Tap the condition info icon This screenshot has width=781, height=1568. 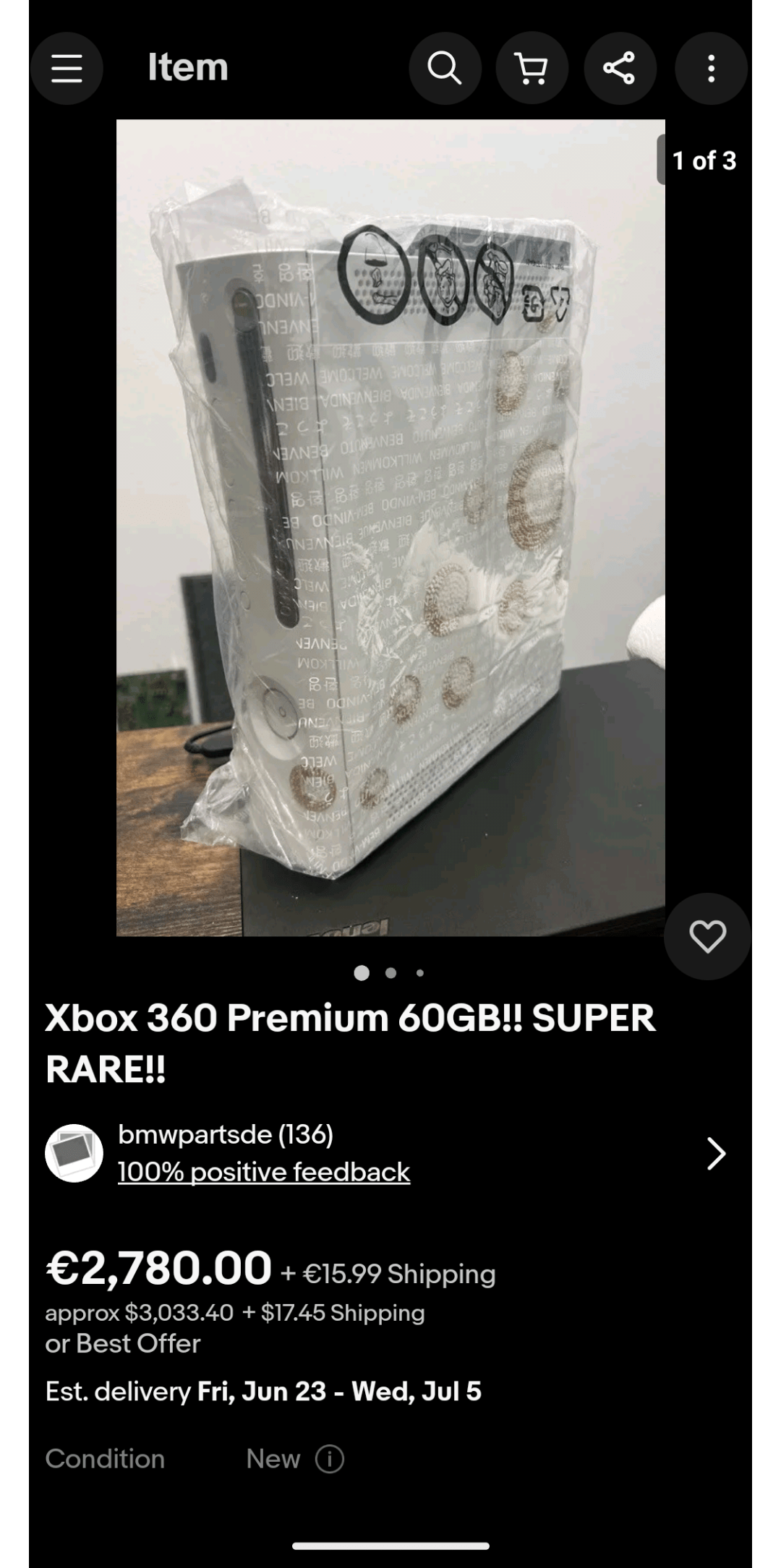point(330,1460)
